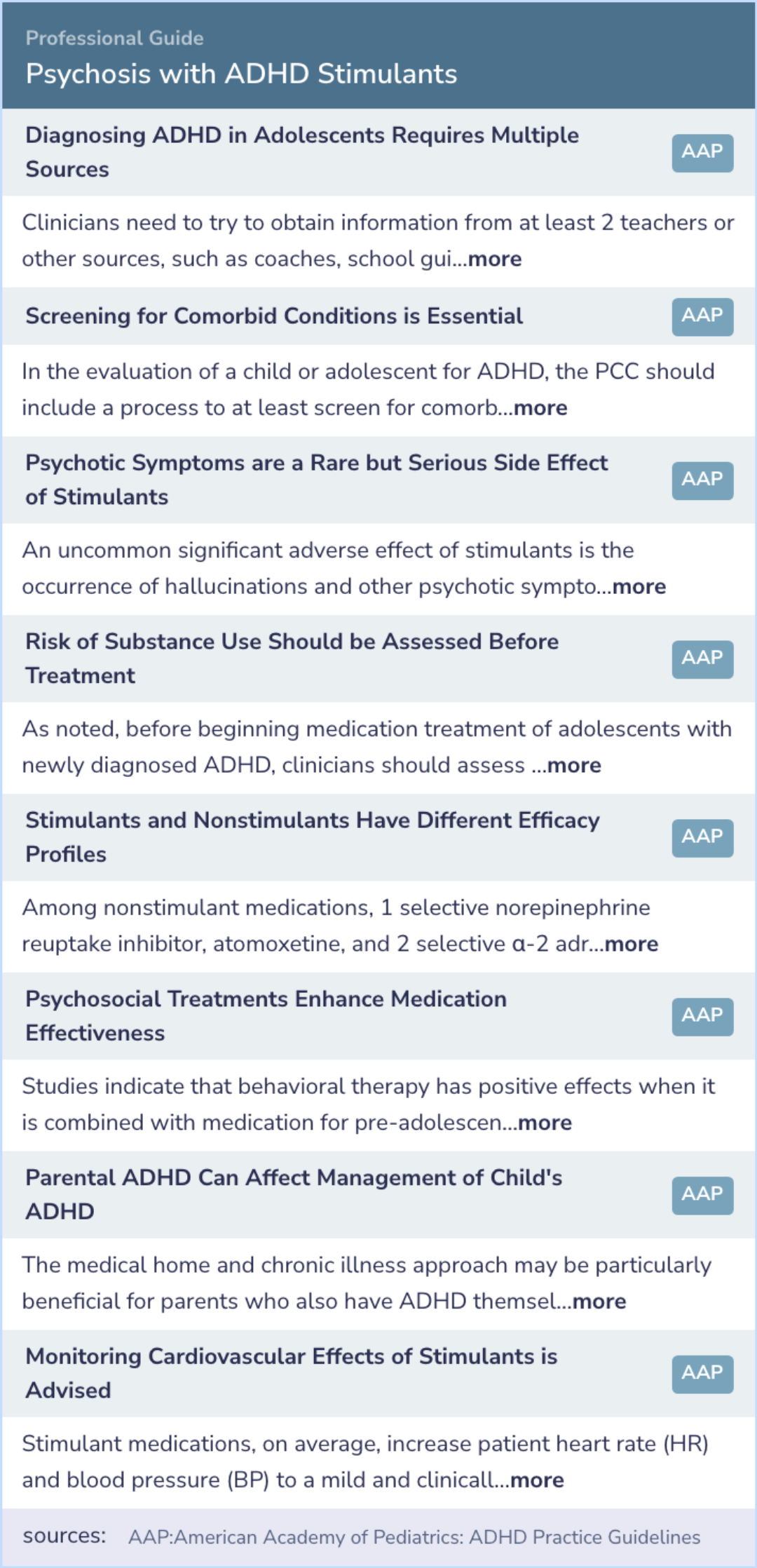Expand 'more' under Screening for Comorbid Conditions
757x1568 pixels.
tap(540, 408)
